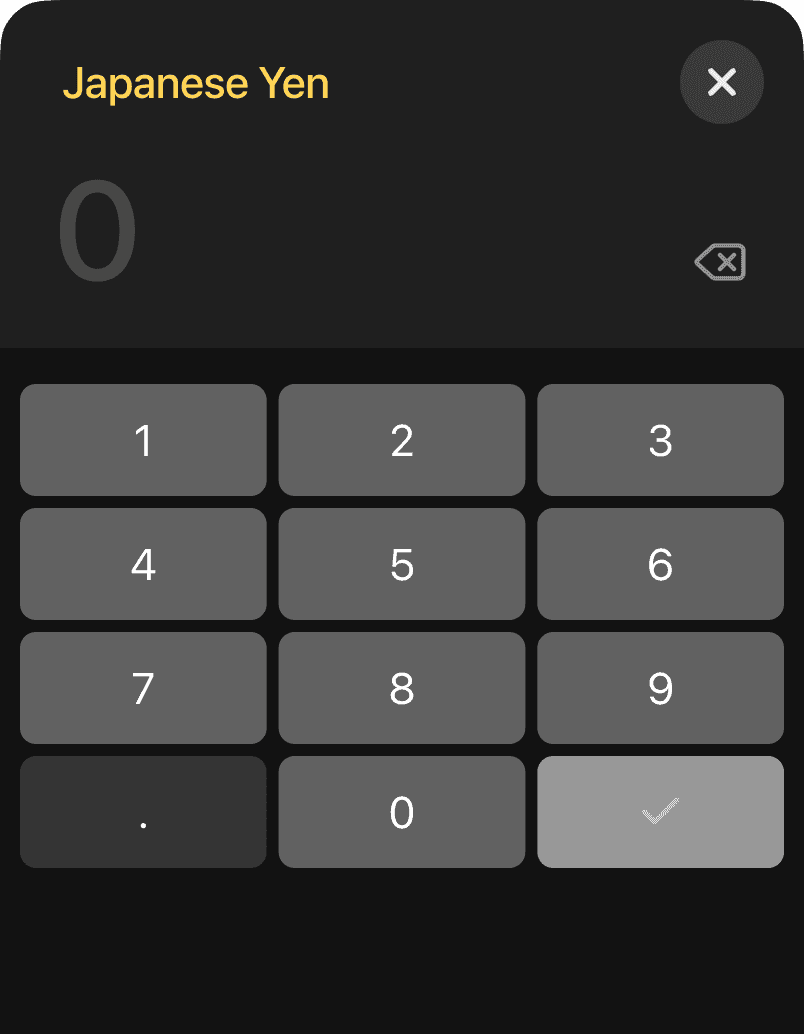This screenshot has height=1034, width=804.
Task: Confirm the amount with the checkmark
Action: 660,812
